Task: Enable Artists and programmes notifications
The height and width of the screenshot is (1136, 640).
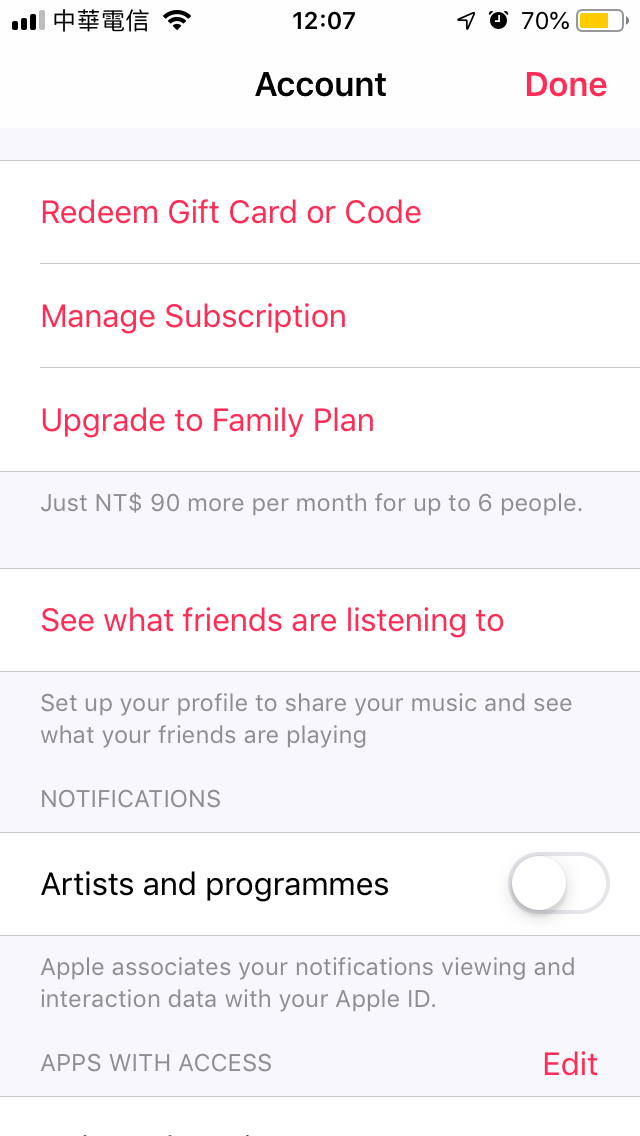Action: pos(558,884)
